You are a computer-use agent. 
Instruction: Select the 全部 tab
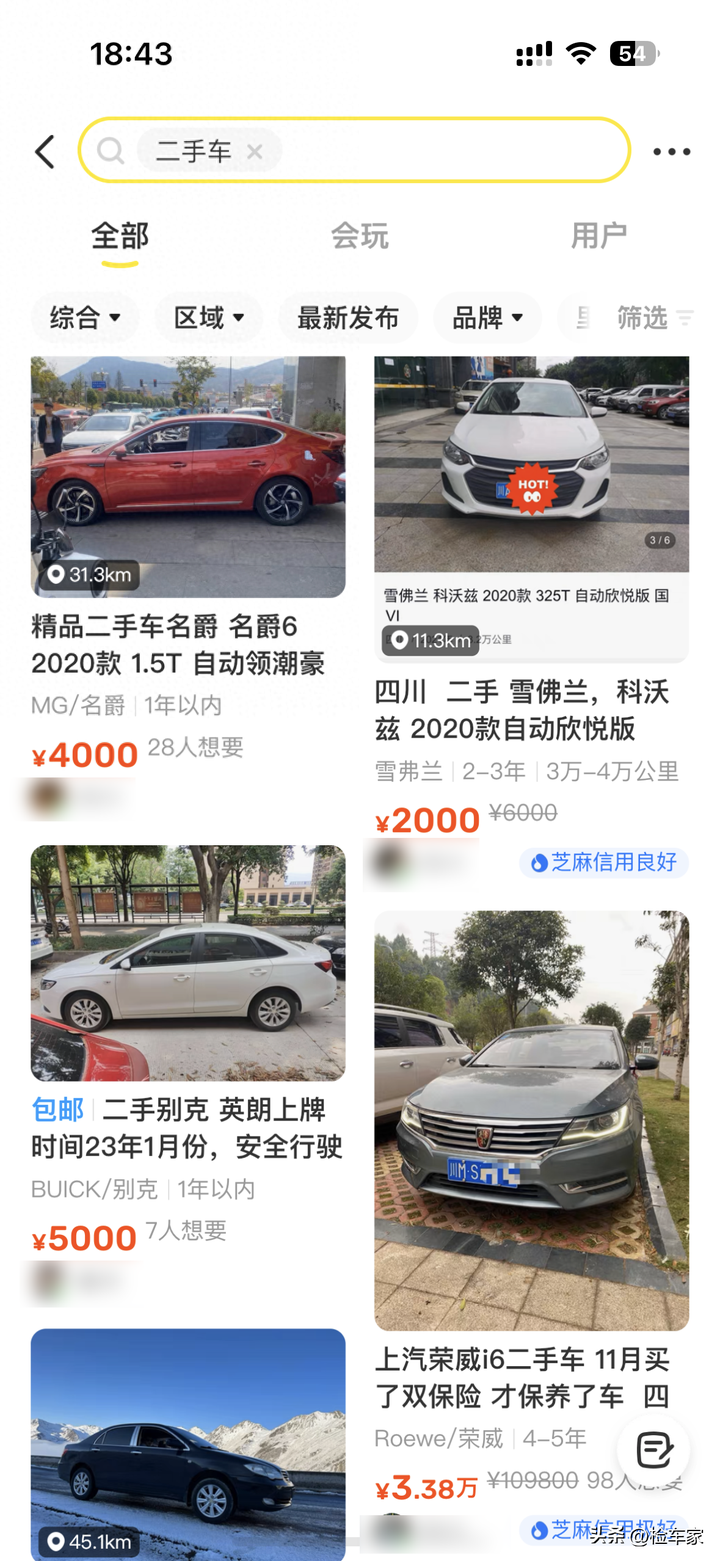120,236
